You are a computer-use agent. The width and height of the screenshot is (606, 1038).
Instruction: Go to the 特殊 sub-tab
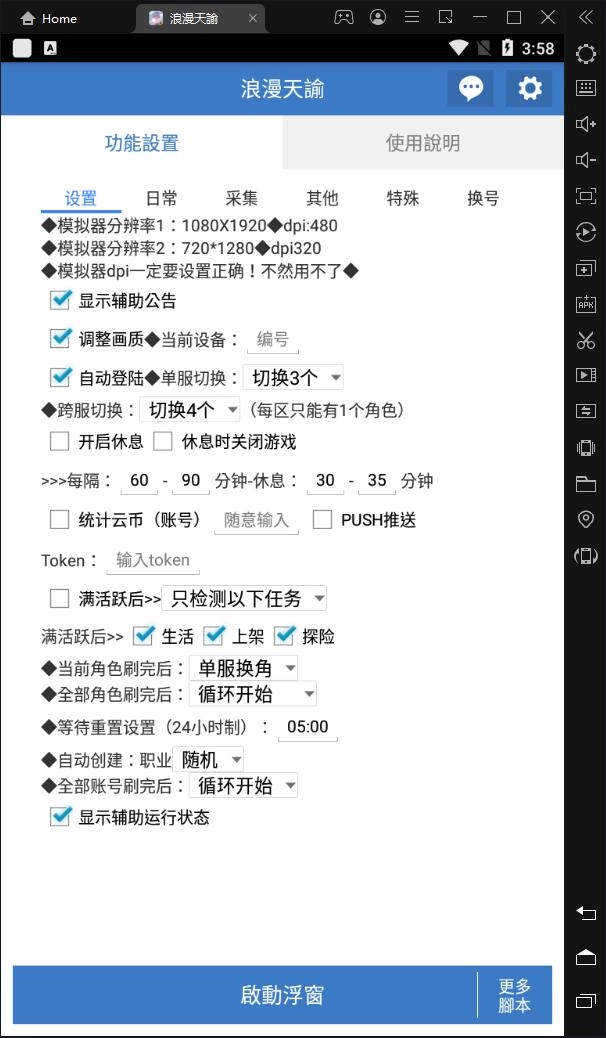pos(403,198)
